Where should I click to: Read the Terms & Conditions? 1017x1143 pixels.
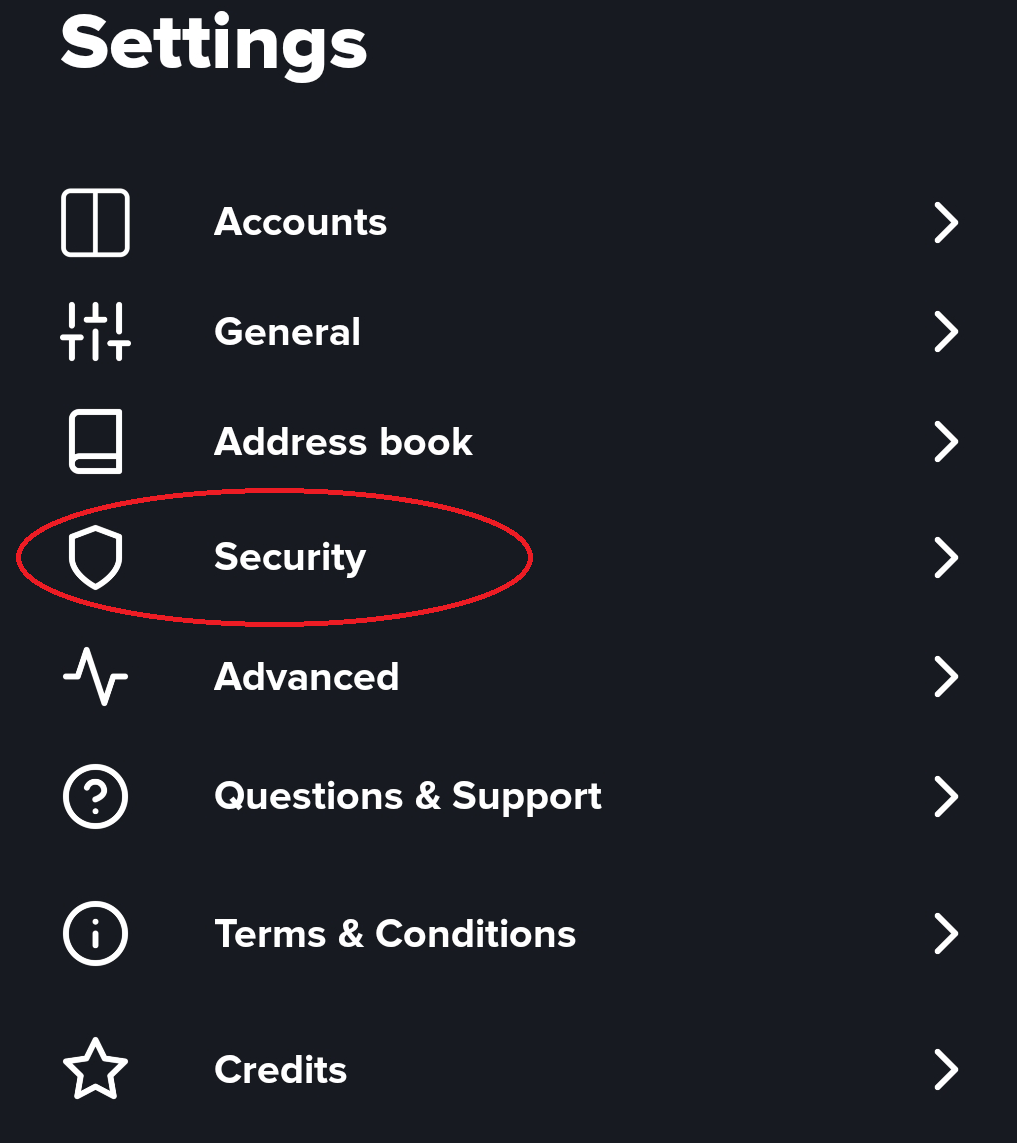coord(395,934)
